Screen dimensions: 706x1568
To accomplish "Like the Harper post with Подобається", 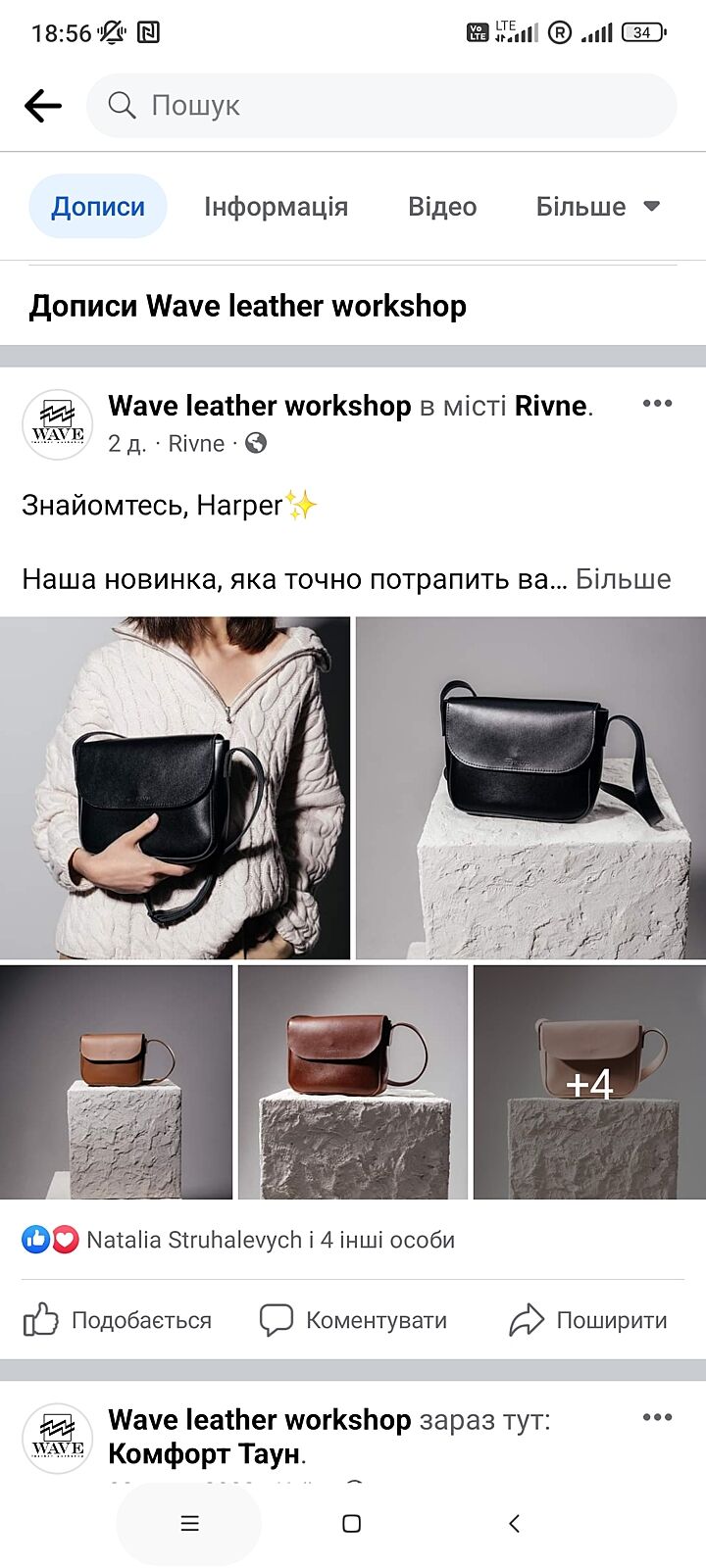I will pyautogui.click(x=118, y=1320).
